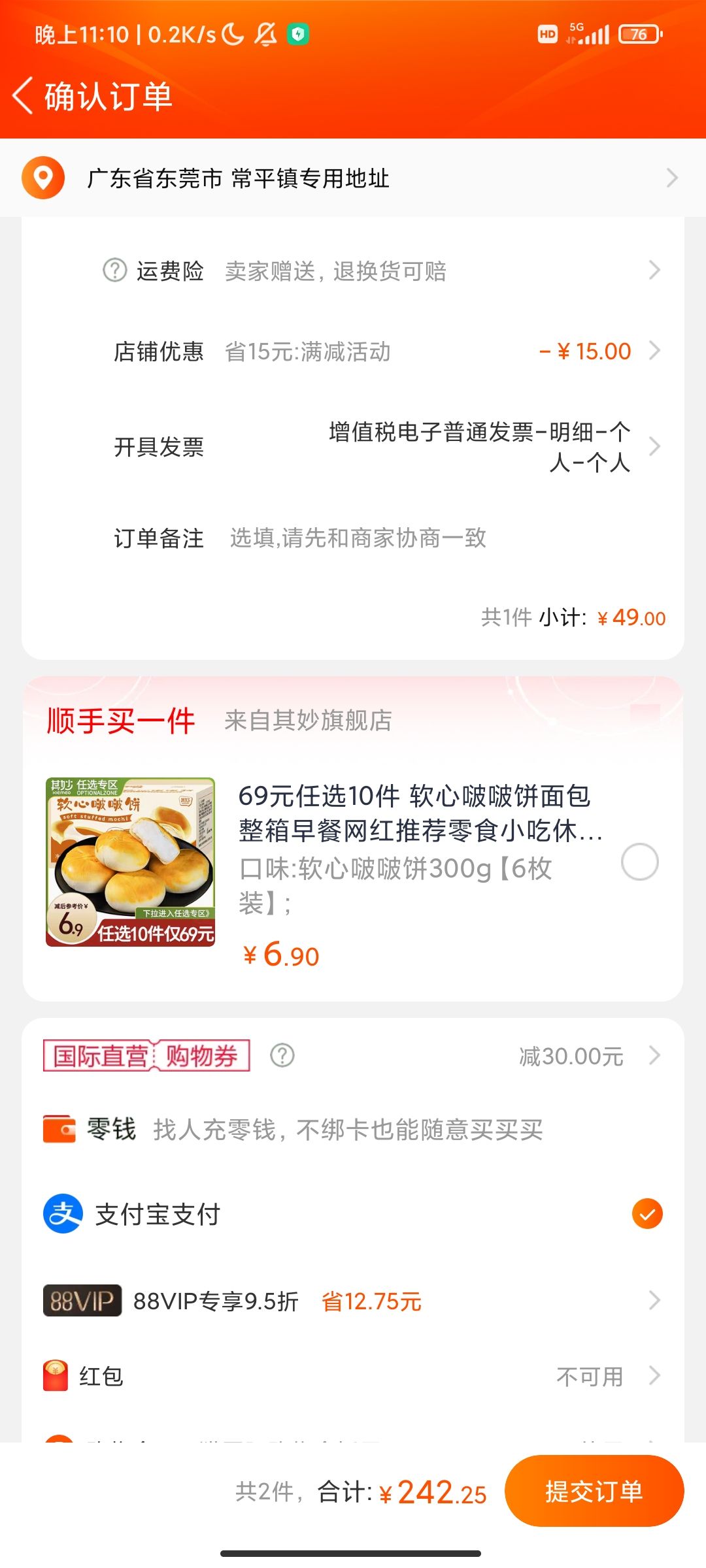Open 国际直营购物券 减30.00元 coupon row
The image size is (706, 1568).
tap(353, 1056)
